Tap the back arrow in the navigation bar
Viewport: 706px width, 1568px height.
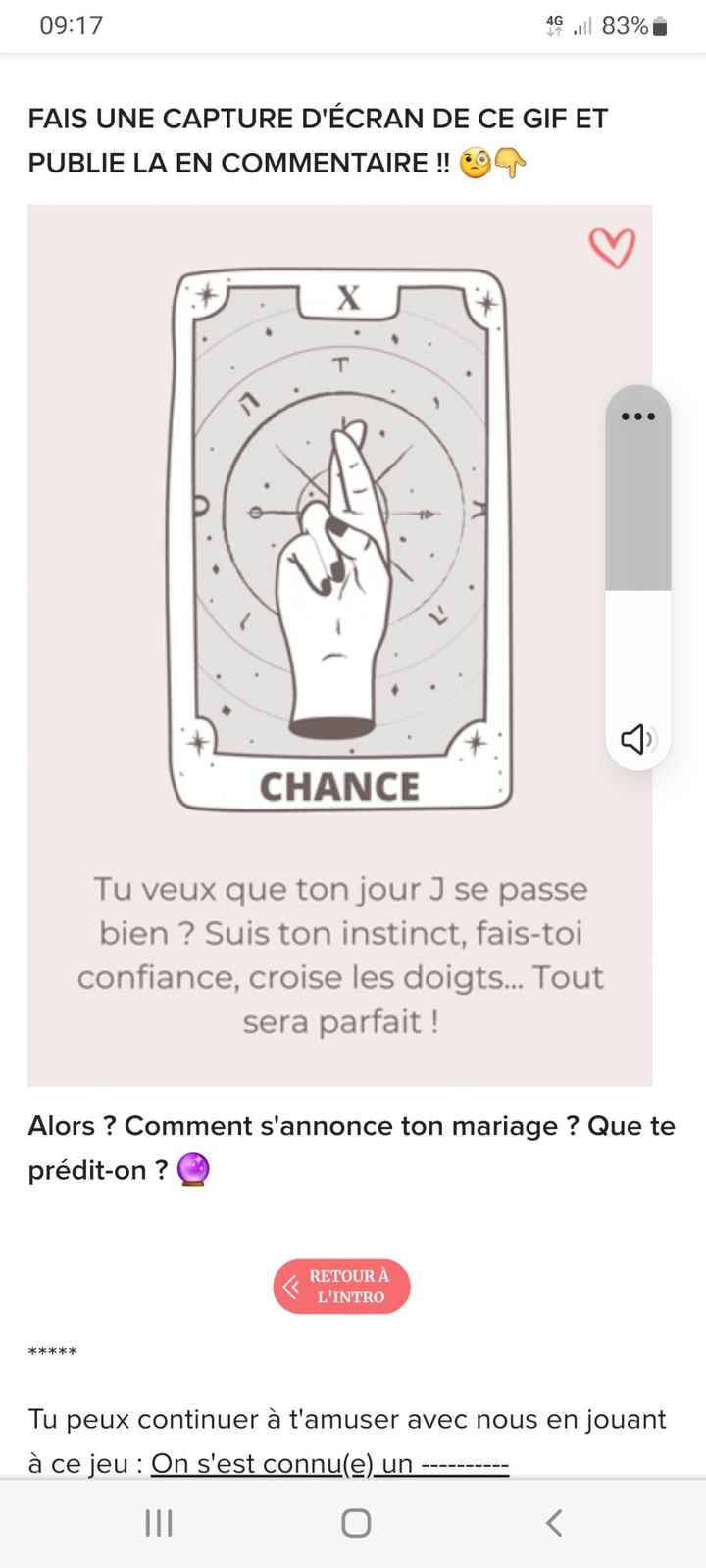(x=552, y=1523)
